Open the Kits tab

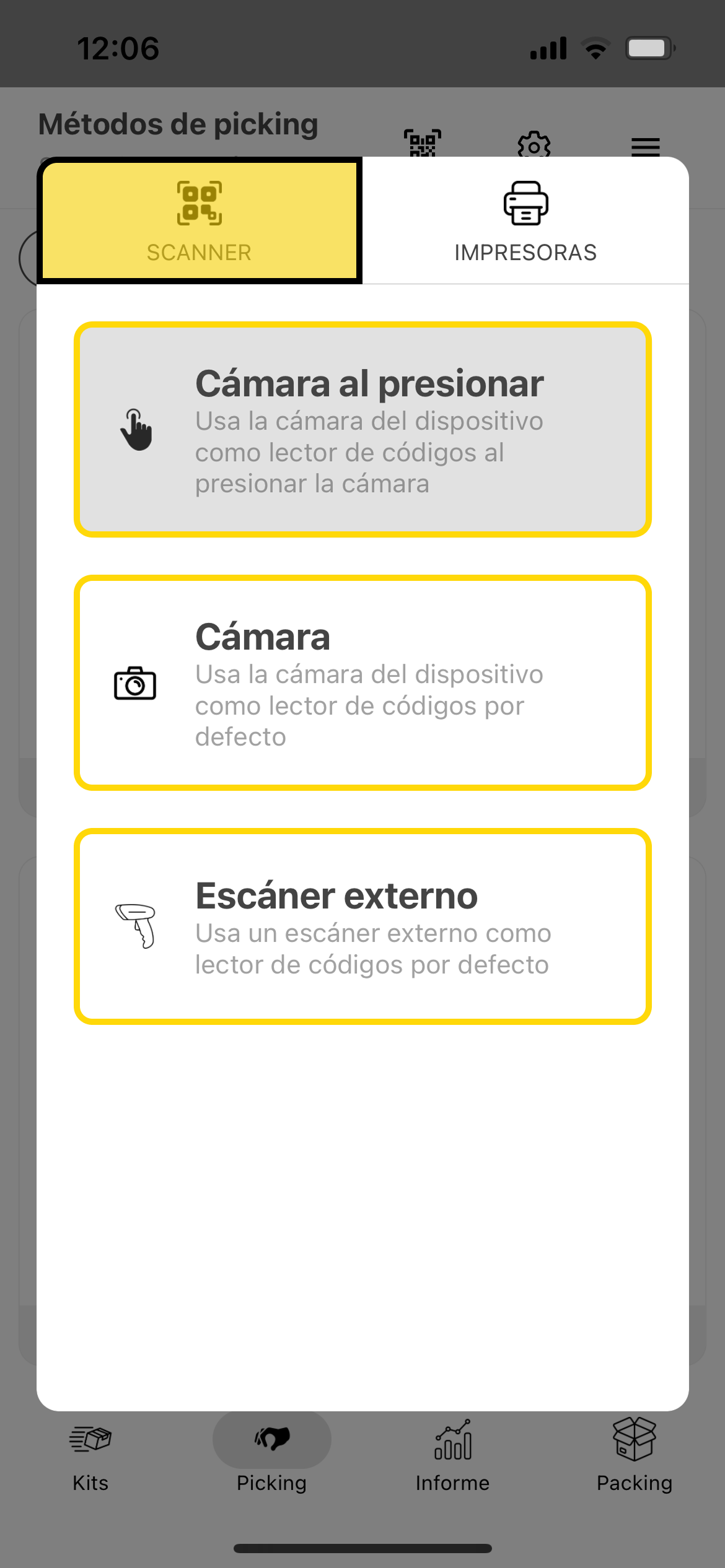tap(90, 1455)
